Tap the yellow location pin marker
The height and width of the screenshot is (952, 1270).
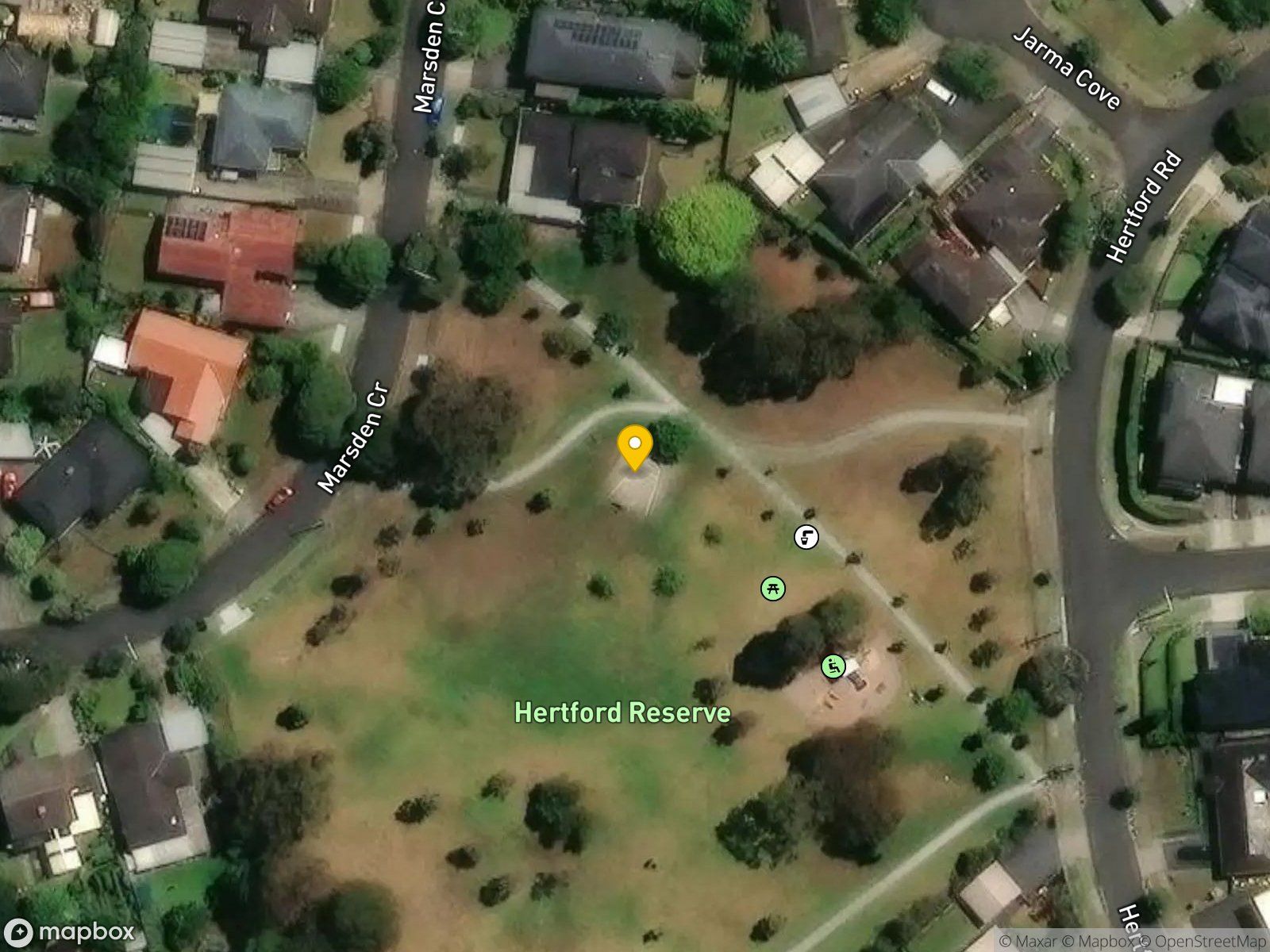(x=635, y=447)
